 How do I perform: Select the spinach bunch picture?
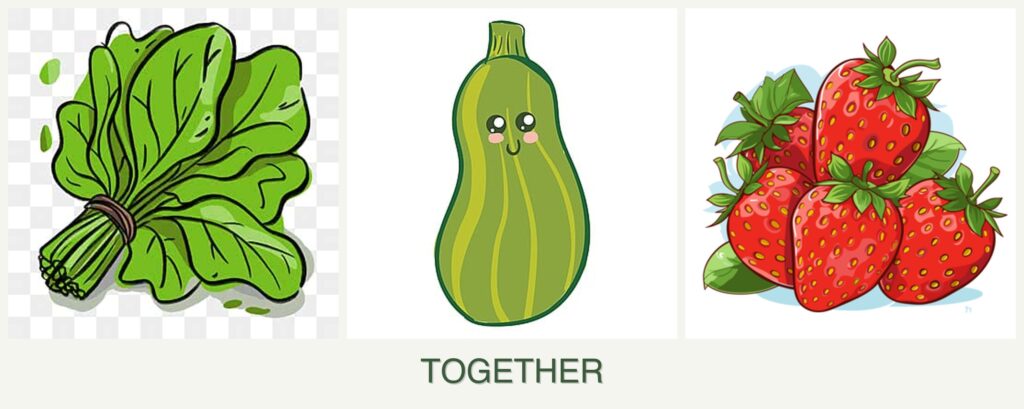(x=173, y=173)
